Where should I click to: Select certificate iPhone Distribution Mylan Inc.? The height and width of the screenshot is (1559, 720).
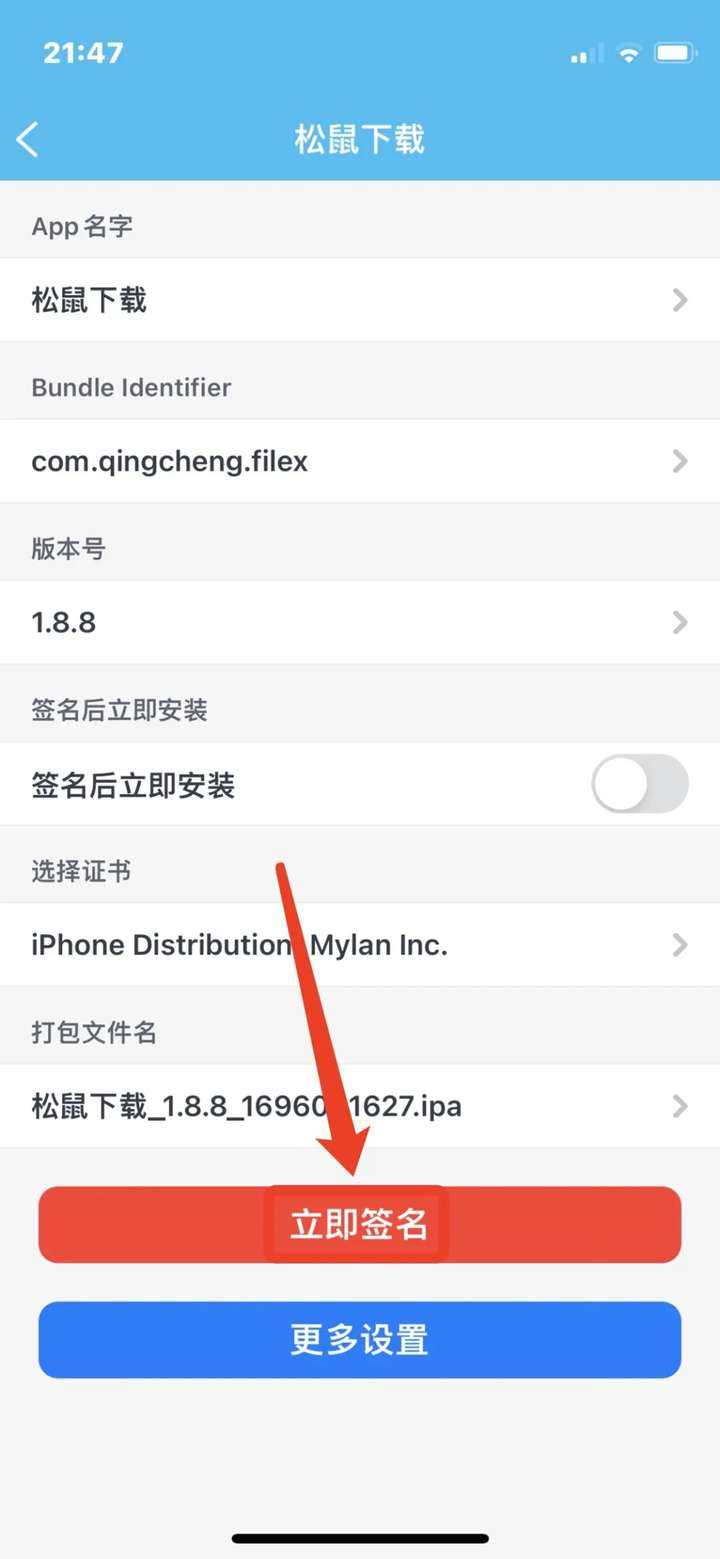pyautogui.click(x=360, y=945)
